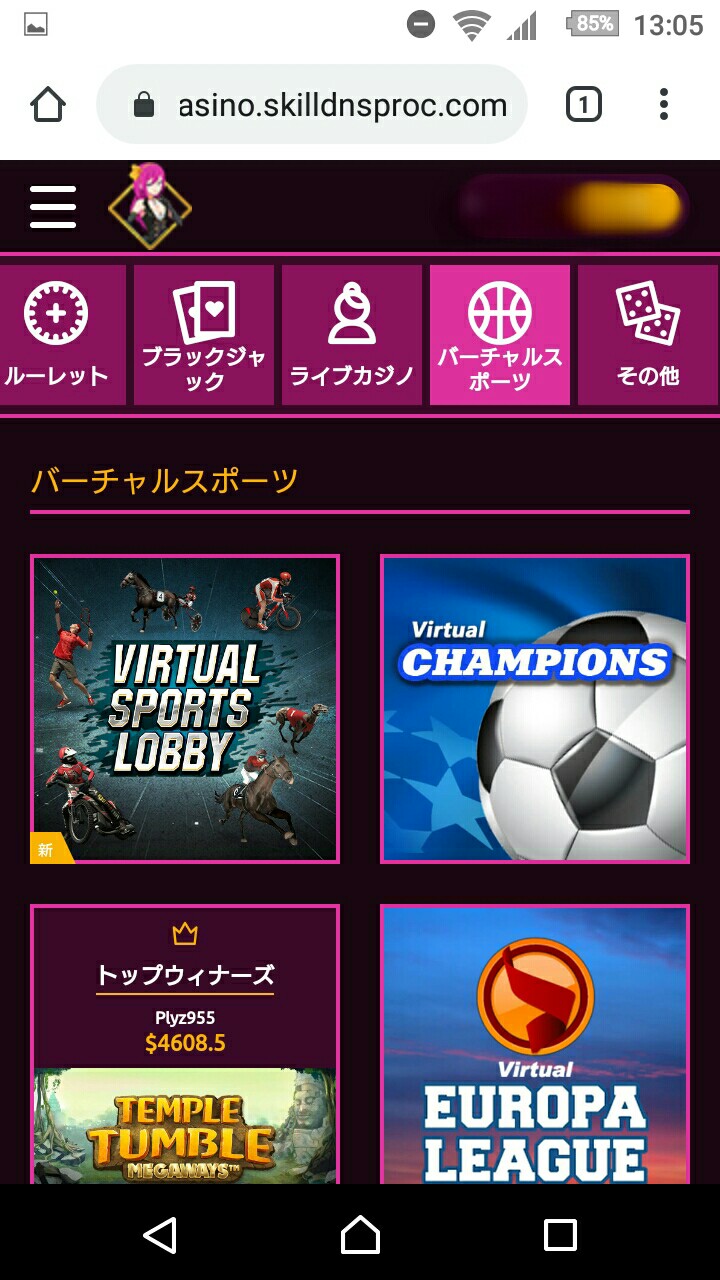Open Temple Tumble Megaways from the top winners
Image resolution: width=720 pixels, height=1280 pixels.
tap(185, 1127)
